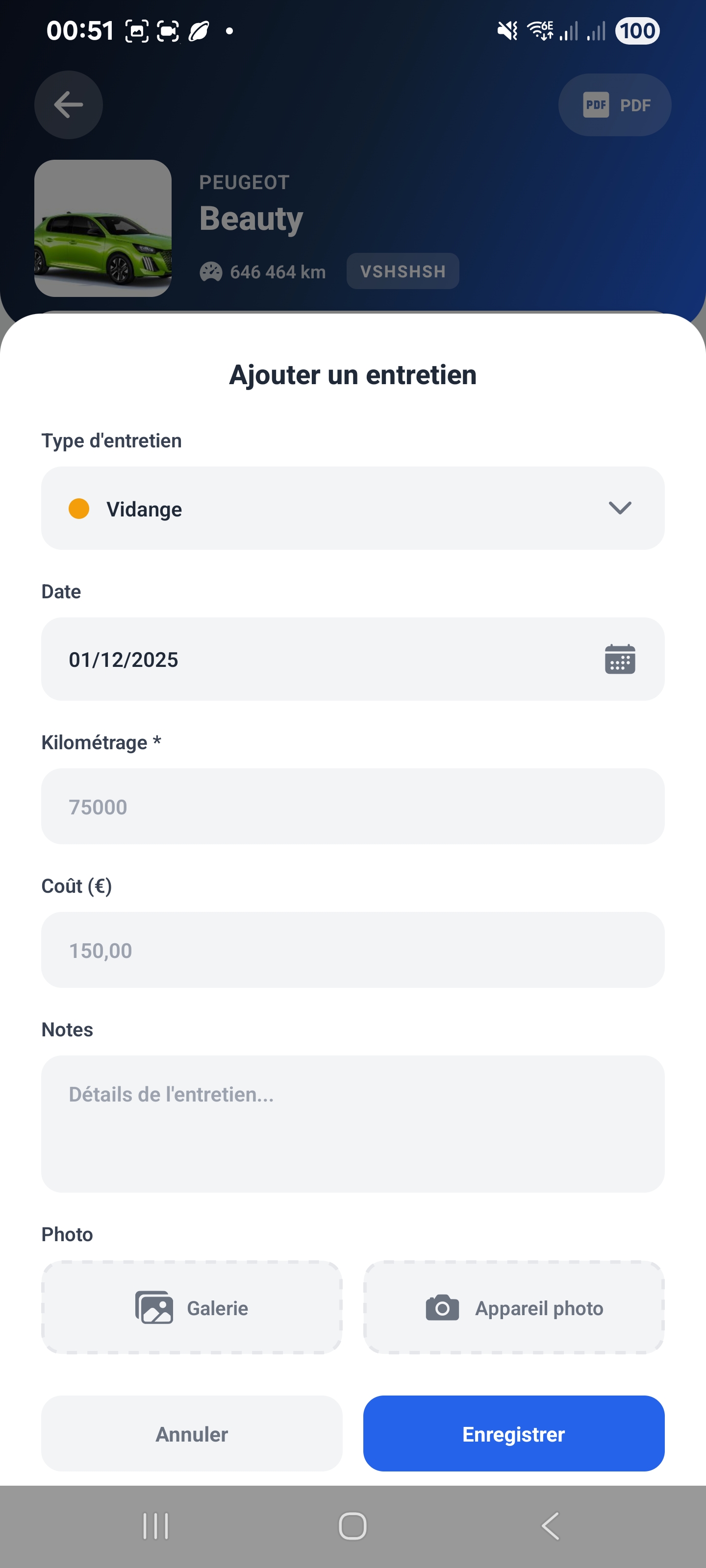Navigate back with the arrow icon
706x1568 pixels.
click(68, 105)
